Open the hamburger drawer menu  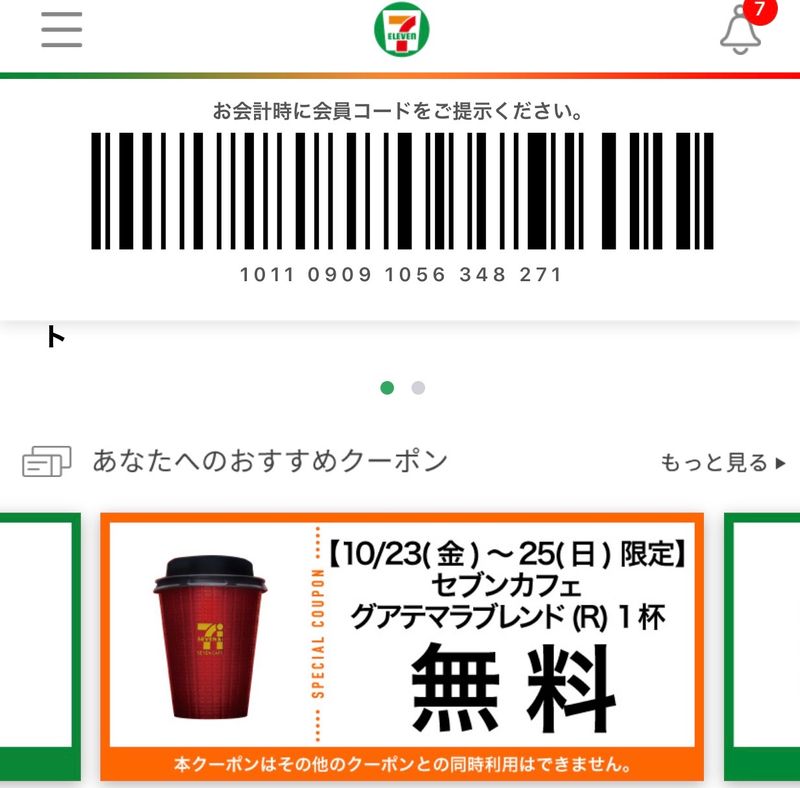(61, 30)
